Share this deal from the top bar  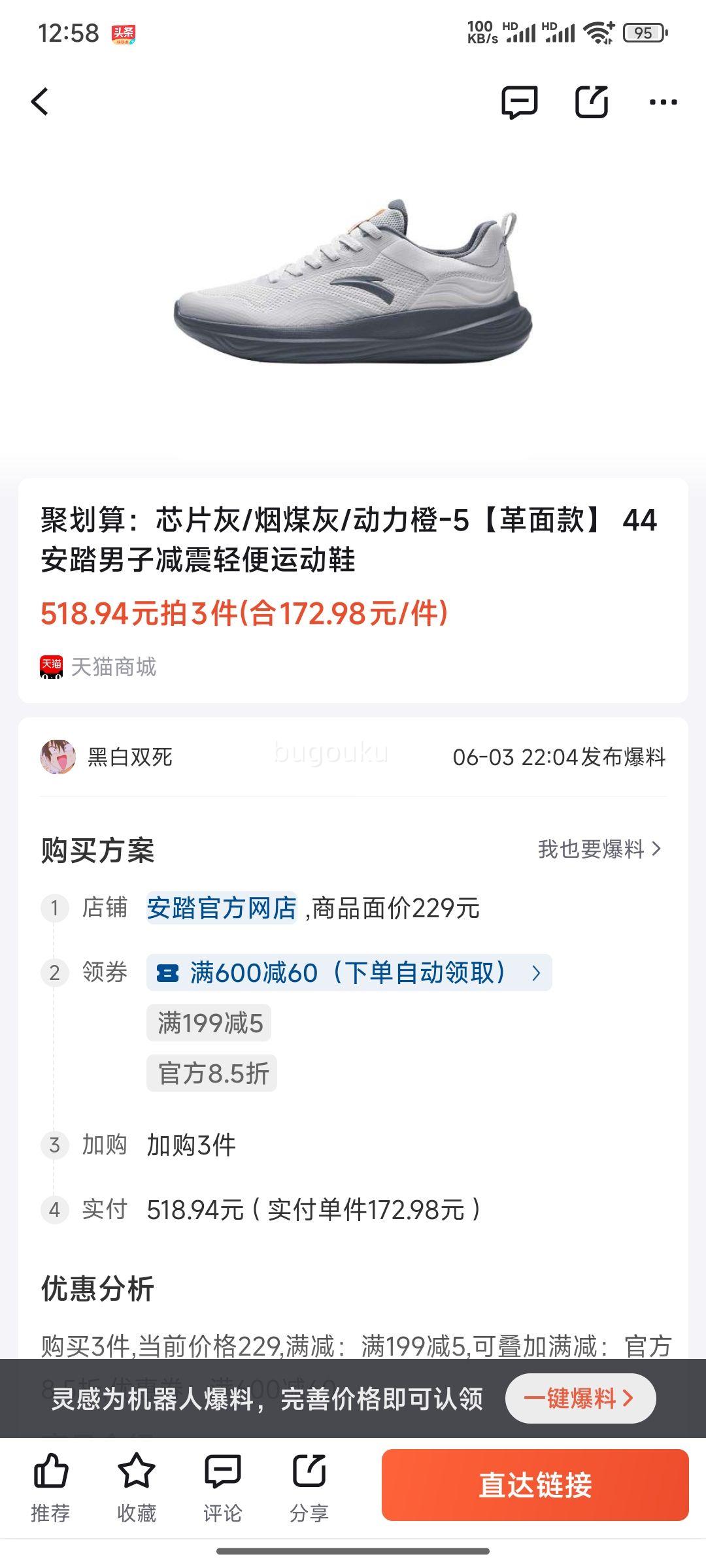(x=591, y=102)
